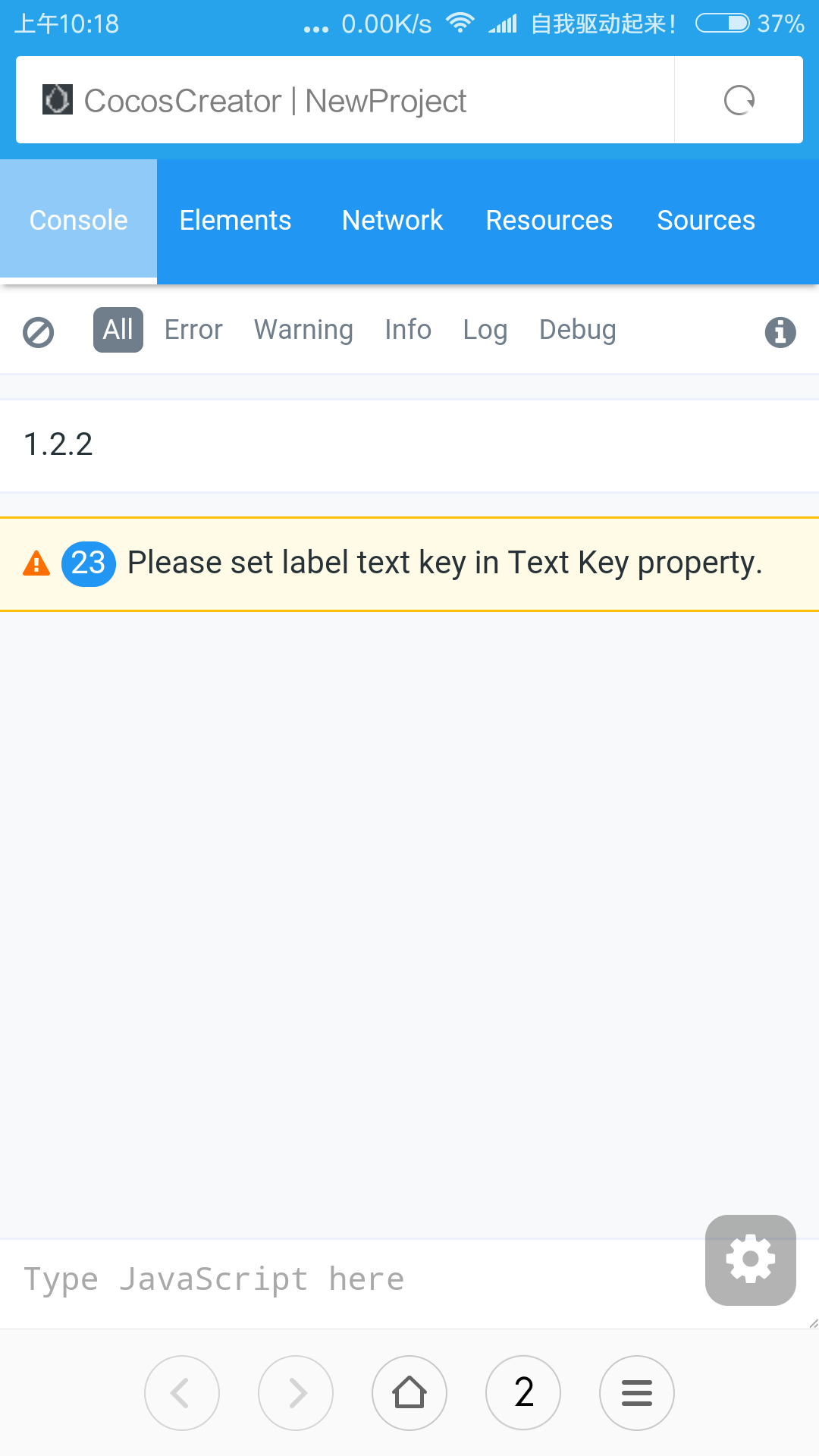Filter console by Info
Image resolution: width=819 pixels, height=1456 pixels.
click(x=408, y=330)
